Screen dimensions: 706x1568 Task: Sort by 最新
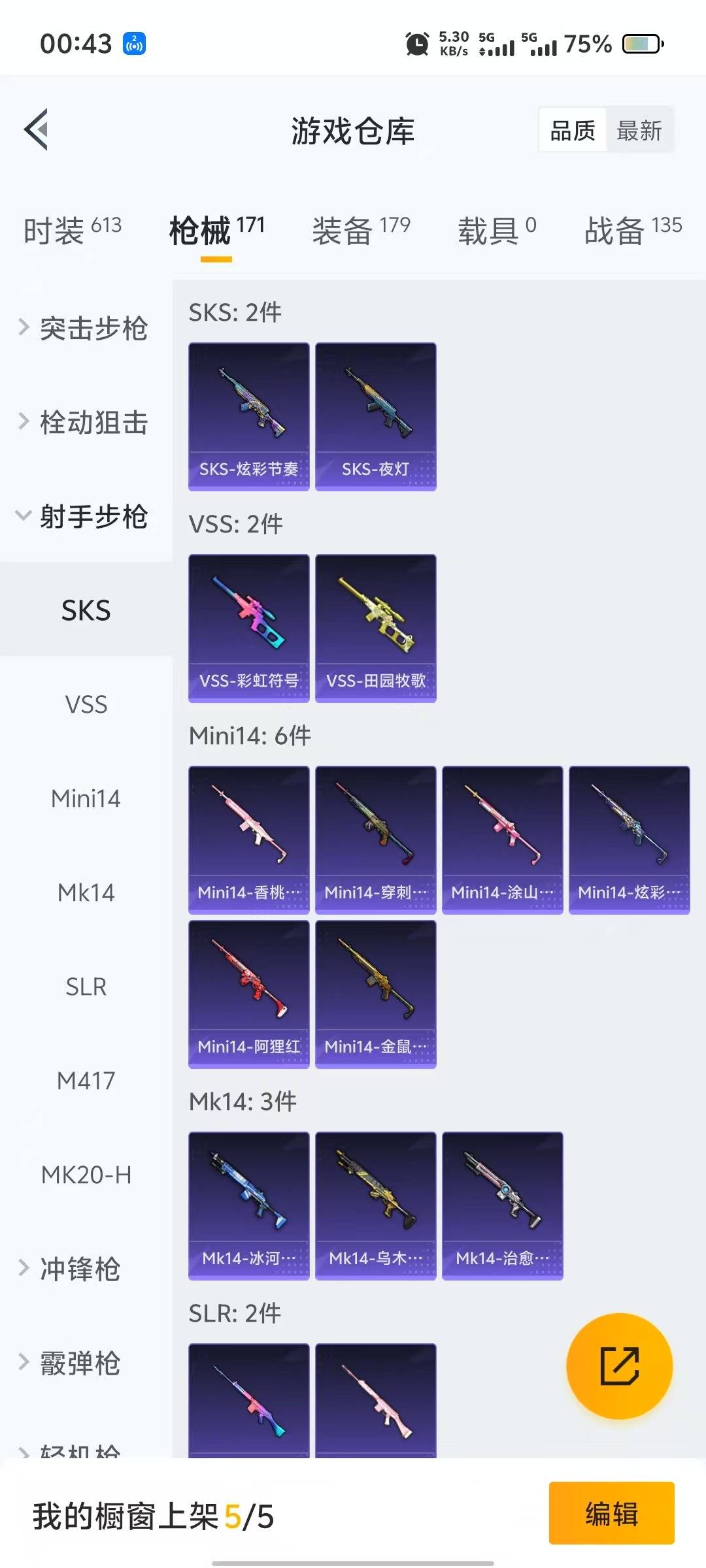pos(639,131)
